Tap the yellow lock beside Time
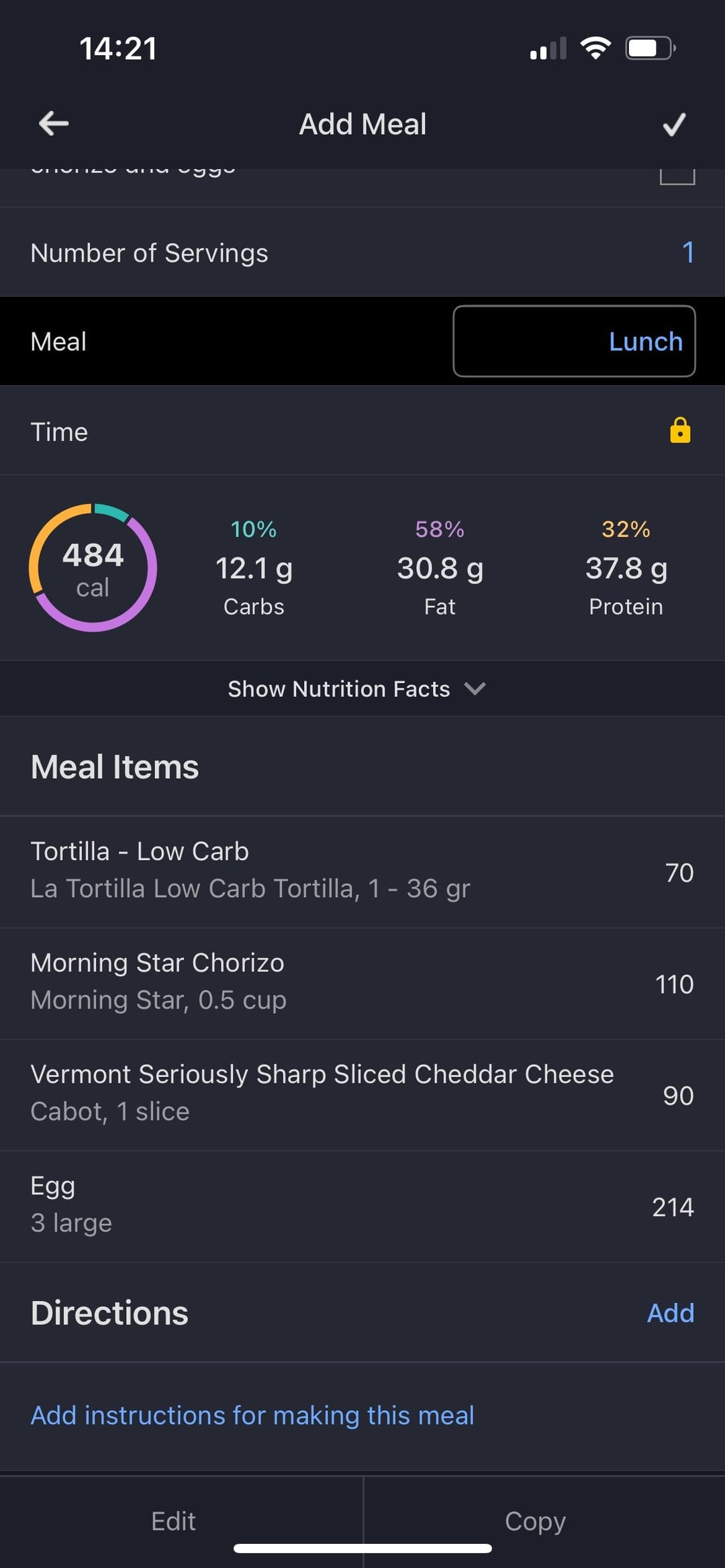Viewport: 725px width, 1568px height. pyautogui.click(x=680, y=430)
